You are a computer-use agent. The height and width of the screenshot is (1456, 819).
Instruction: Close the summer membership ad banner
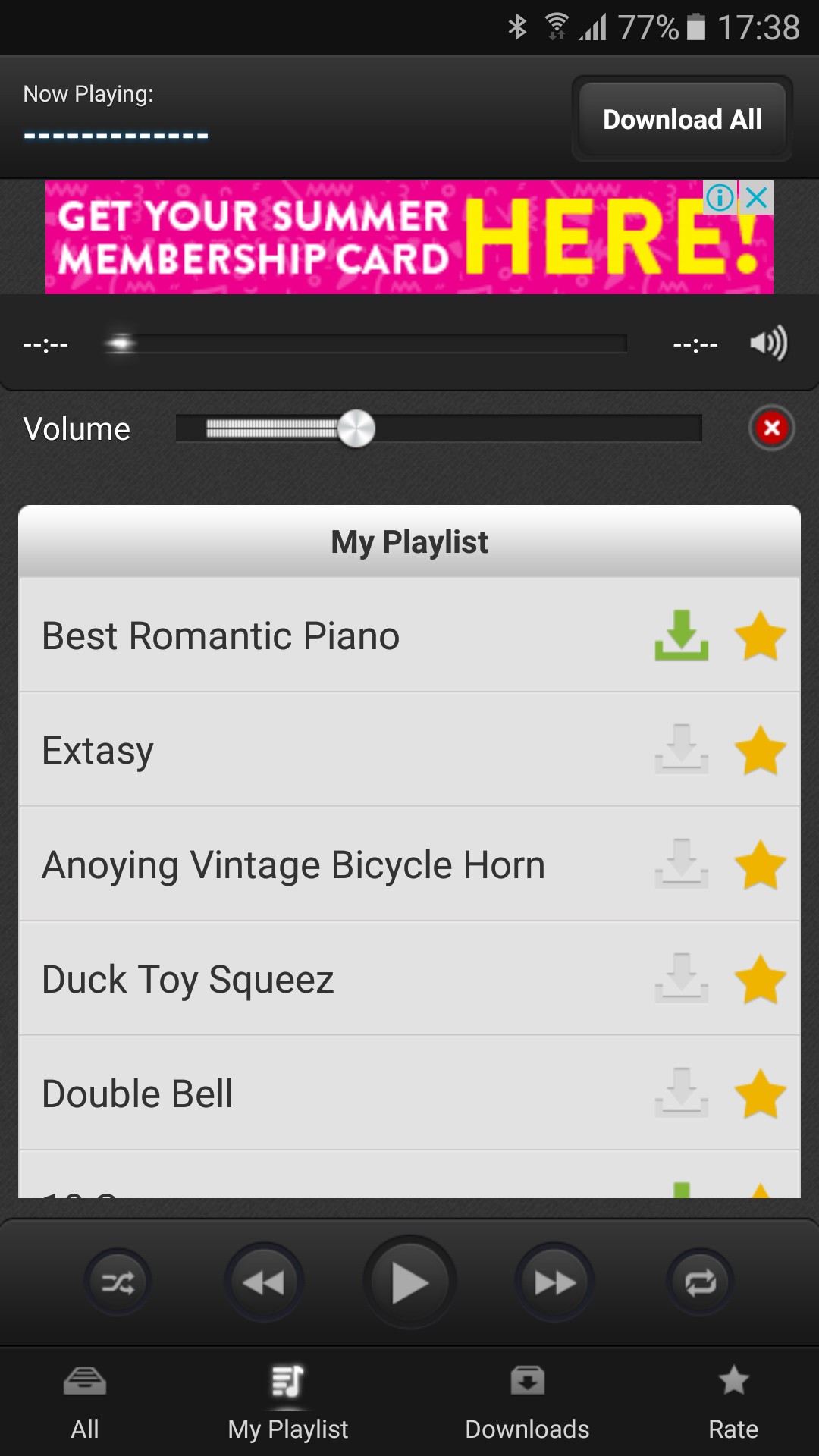point(757,199)
